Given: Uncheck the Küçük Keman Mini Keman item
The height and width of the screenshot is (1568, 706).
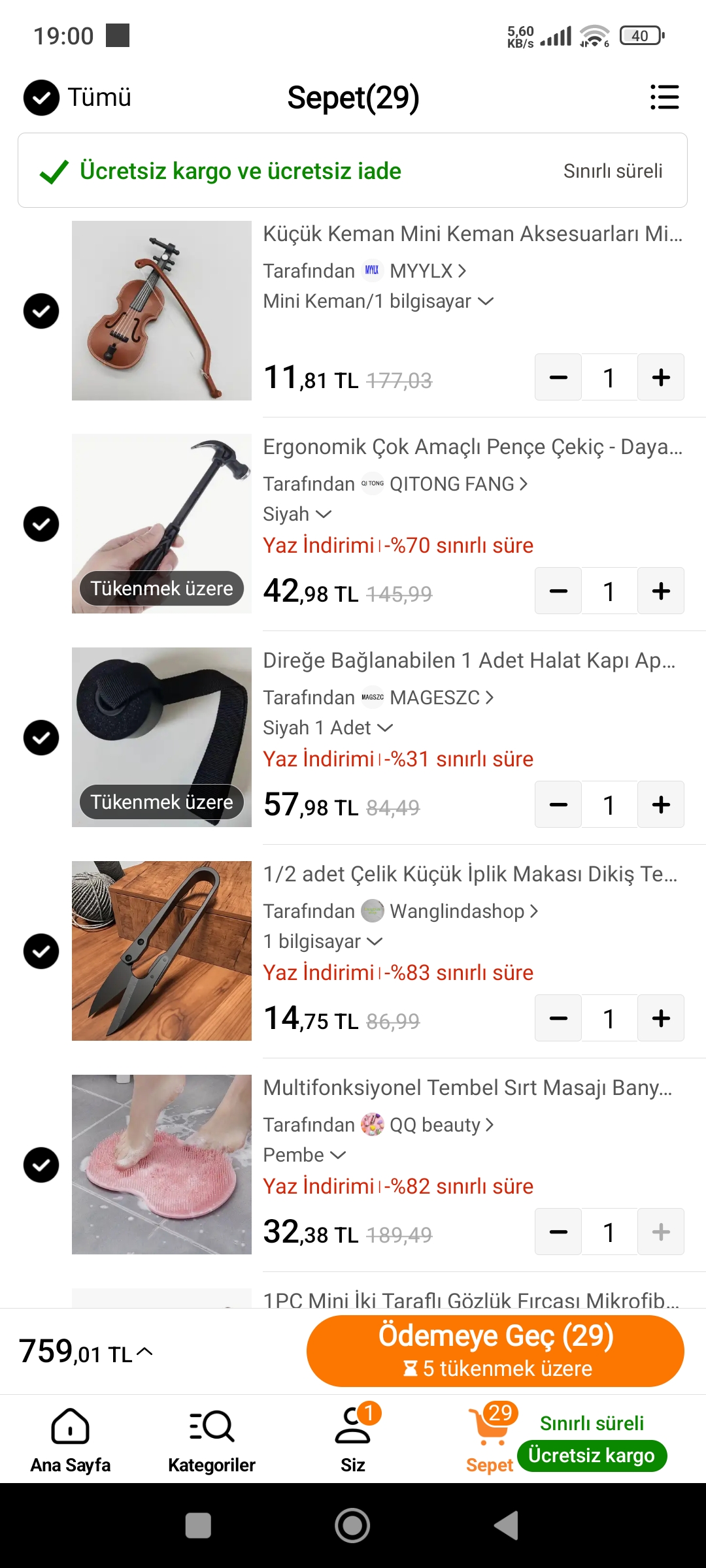Looking at the screenshot, I should click(41, 311).
